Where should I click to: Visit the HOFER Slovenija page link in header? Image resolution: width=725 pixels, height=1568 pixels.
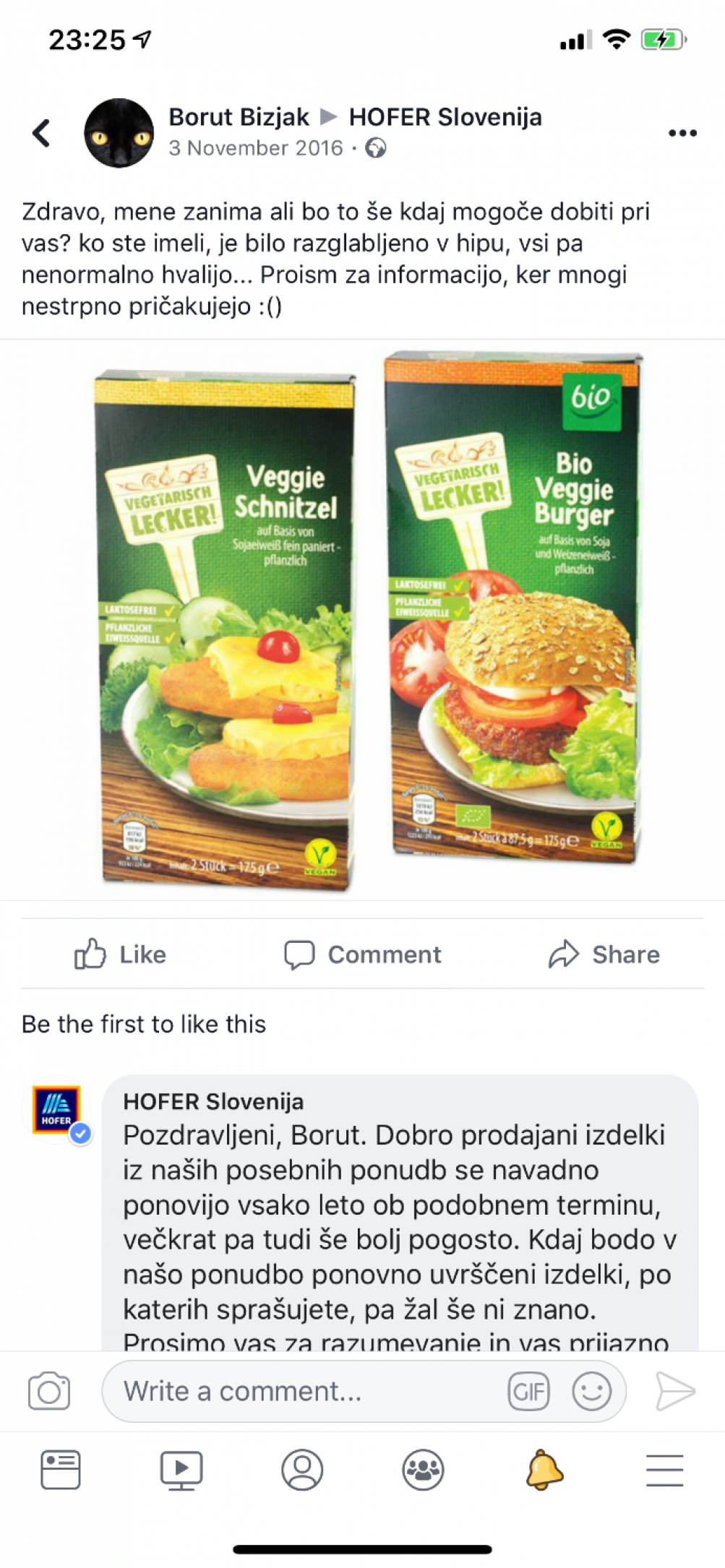(445, 117)
